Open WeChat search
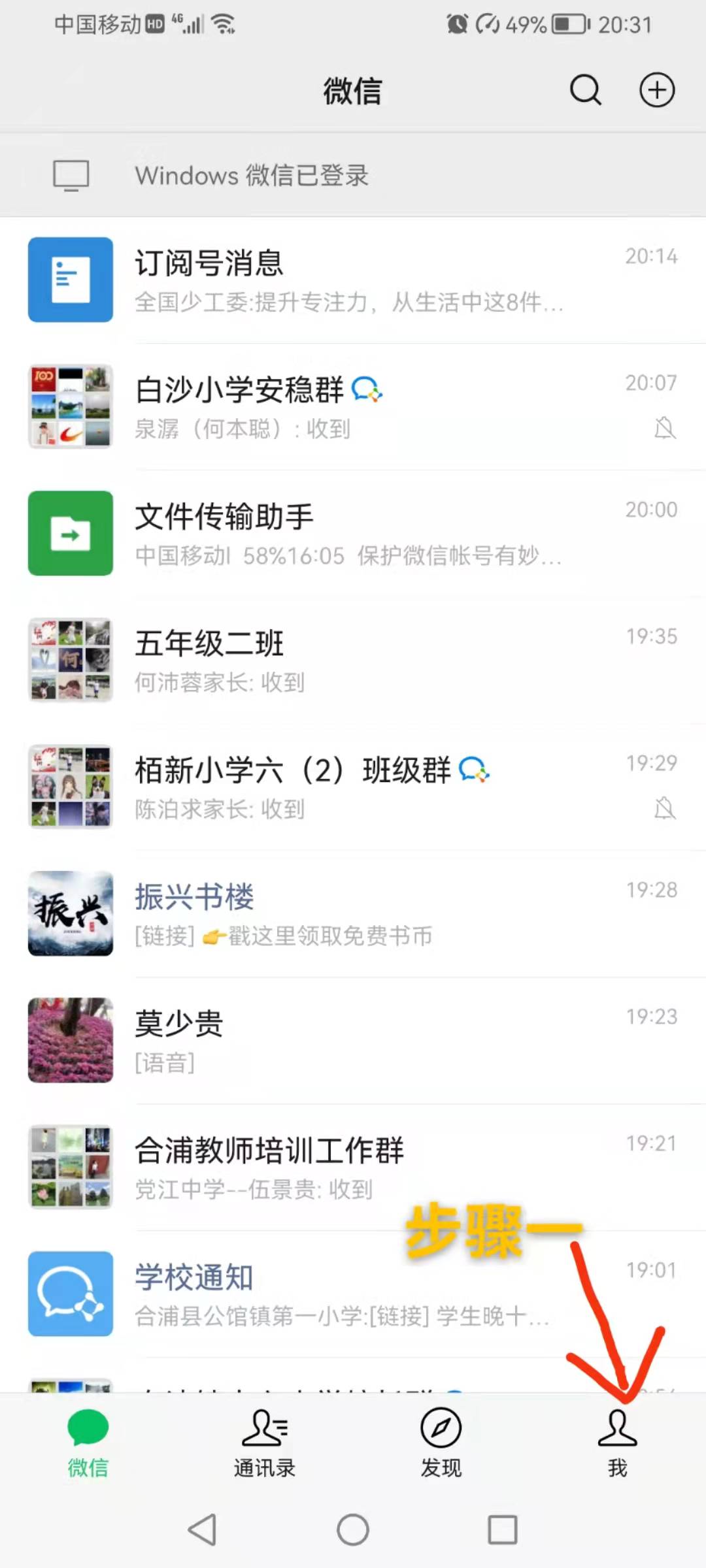Image resolution: width=706 pixels, height=1568 pixels. (x=585, y=91)
